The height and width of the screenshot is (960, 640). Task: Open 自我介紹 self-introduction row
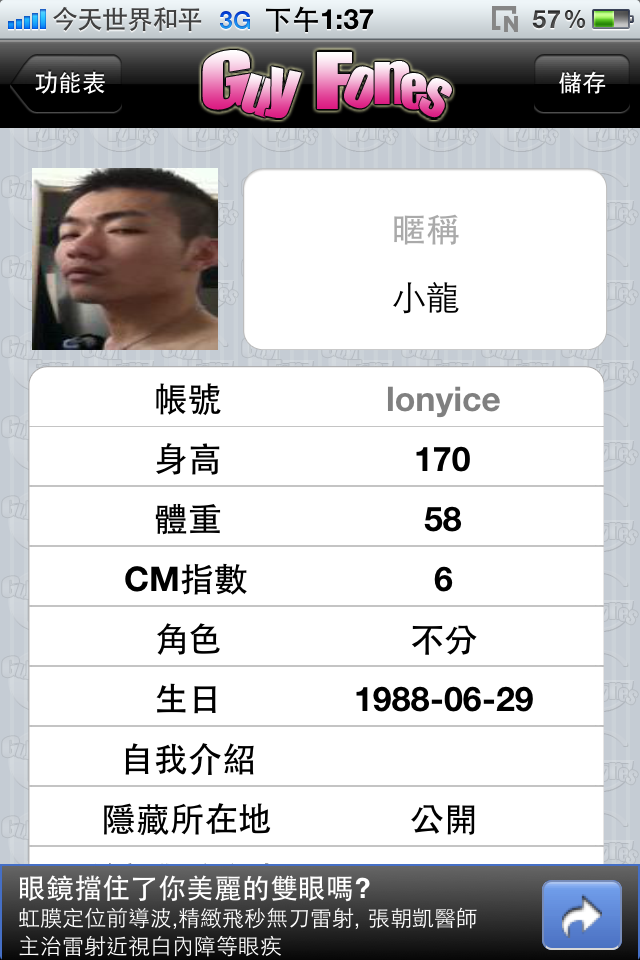pyautogui.click(x=316, y=759)
